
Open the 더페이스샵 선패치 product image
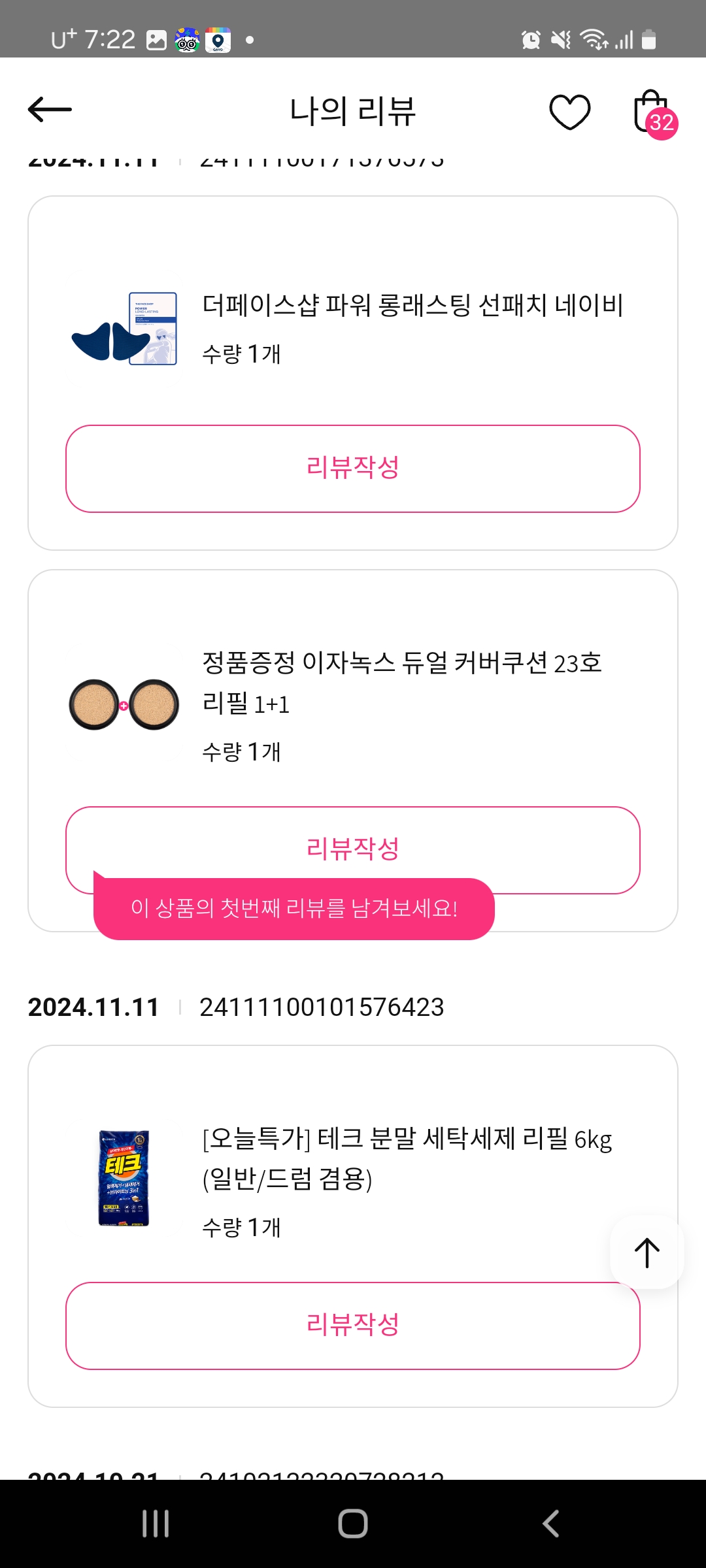click(124, 329)
